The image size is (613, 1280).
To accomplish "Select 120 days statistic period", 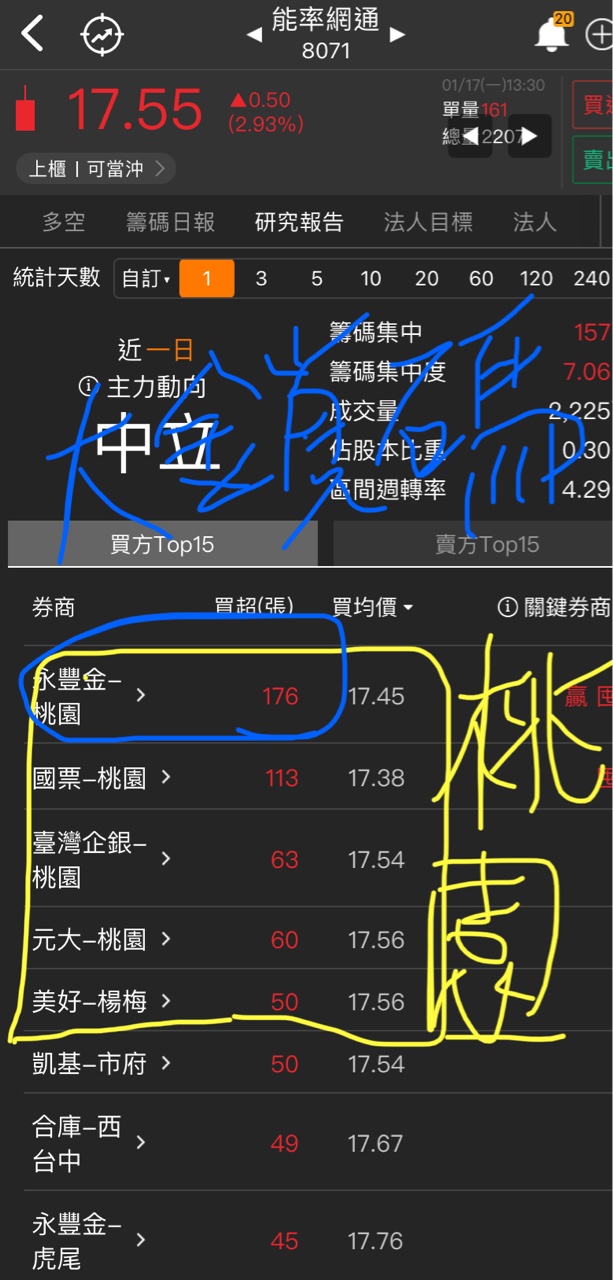I will pyautogui.click(x=537, y=279).
